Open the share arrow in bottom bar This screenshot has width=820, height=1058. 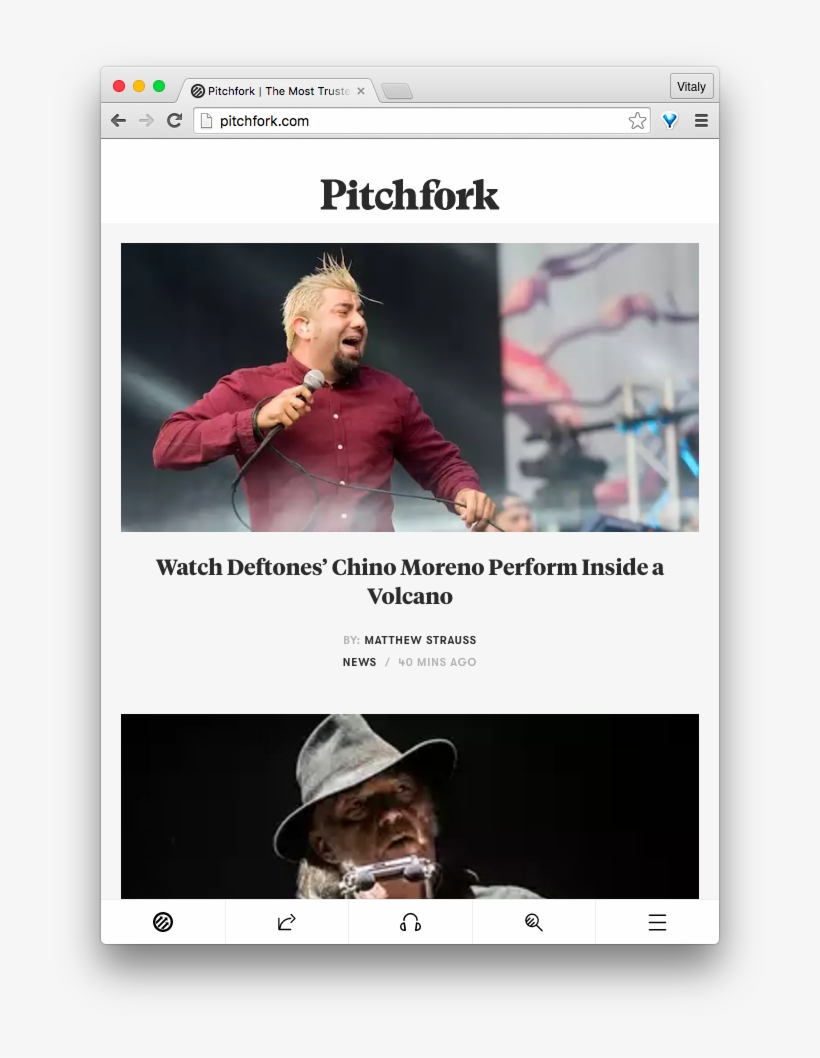[x=287, y=922]
